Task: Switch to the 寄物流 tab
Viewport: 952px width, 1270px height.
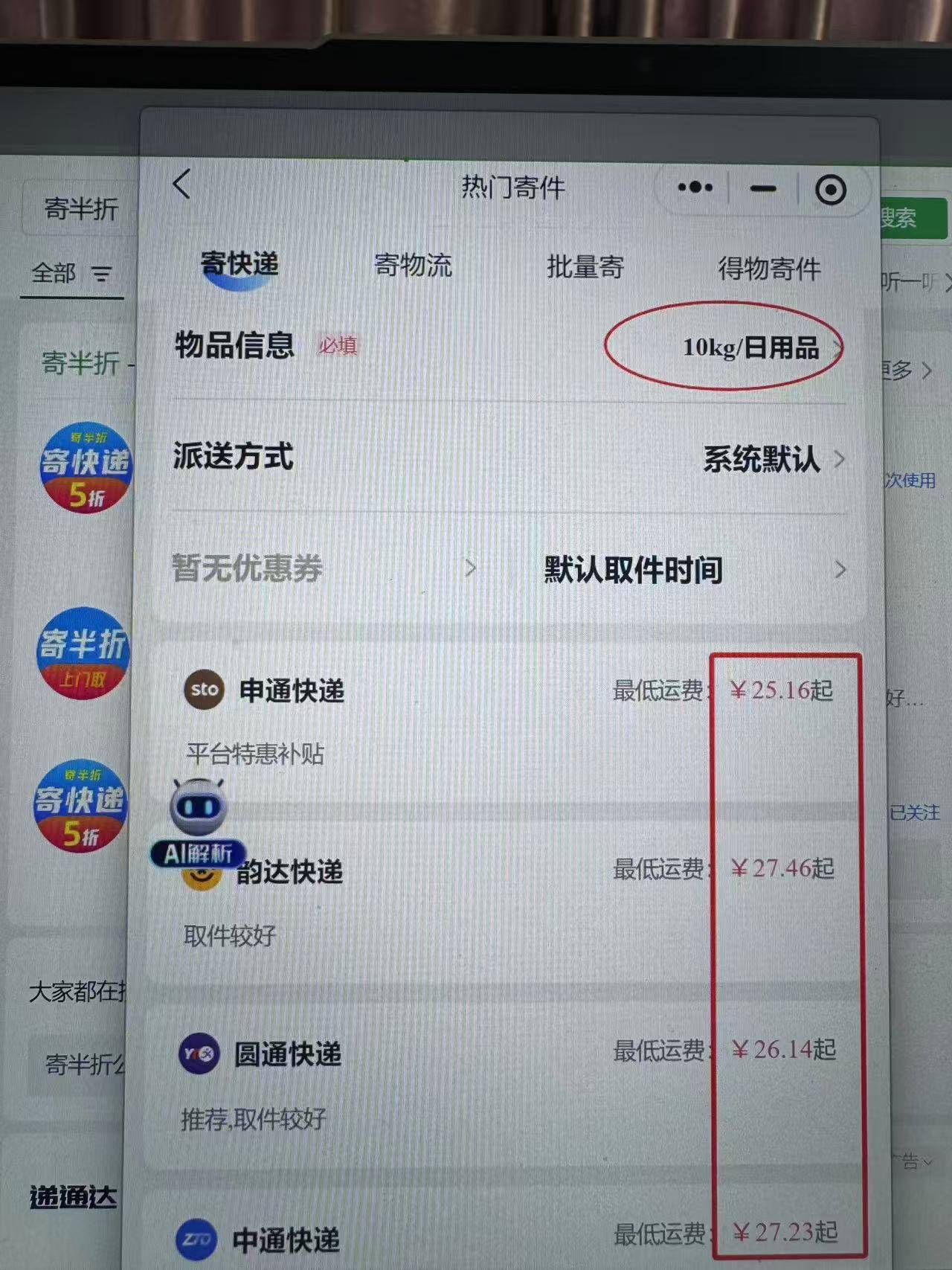Action: coord(413,265)
